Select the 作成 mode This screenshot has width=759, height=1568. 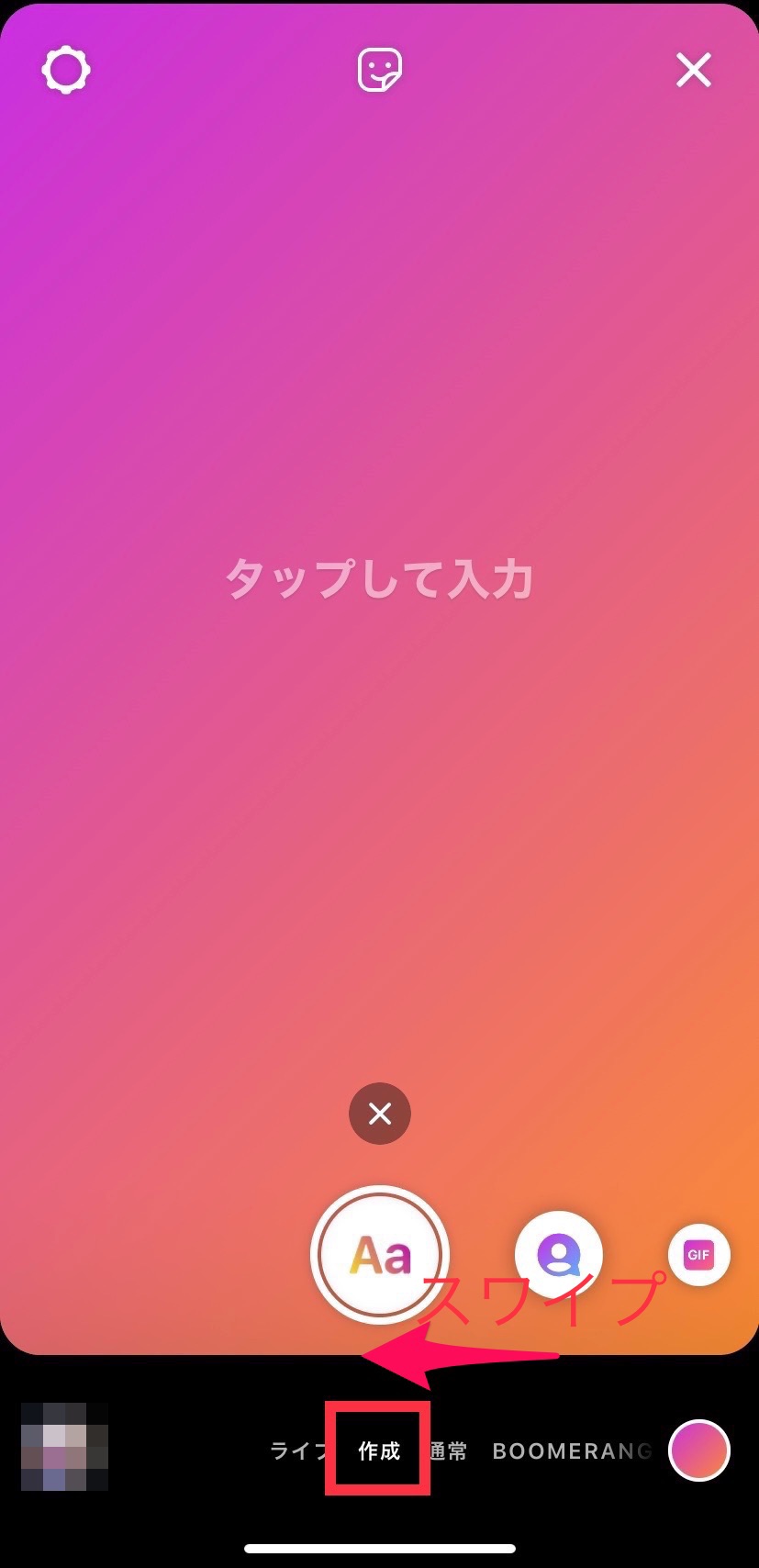379,1451
